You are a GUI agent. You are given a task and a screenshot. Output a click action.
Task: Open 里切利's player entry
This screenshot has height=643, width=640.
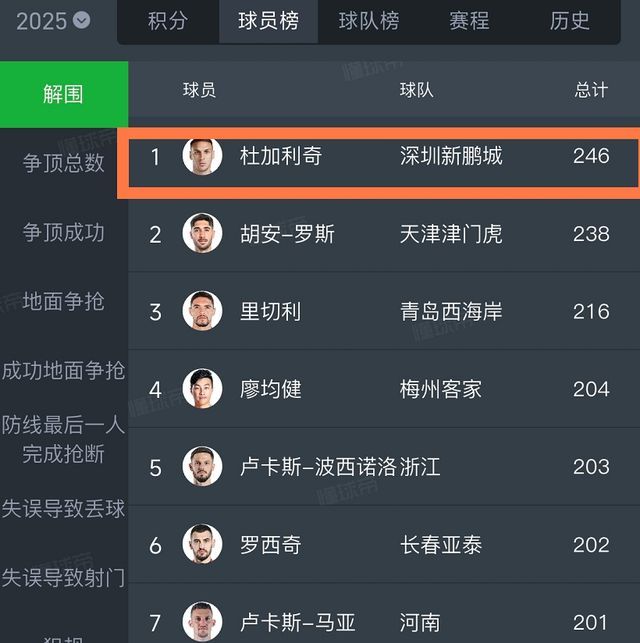pos(380,311)
